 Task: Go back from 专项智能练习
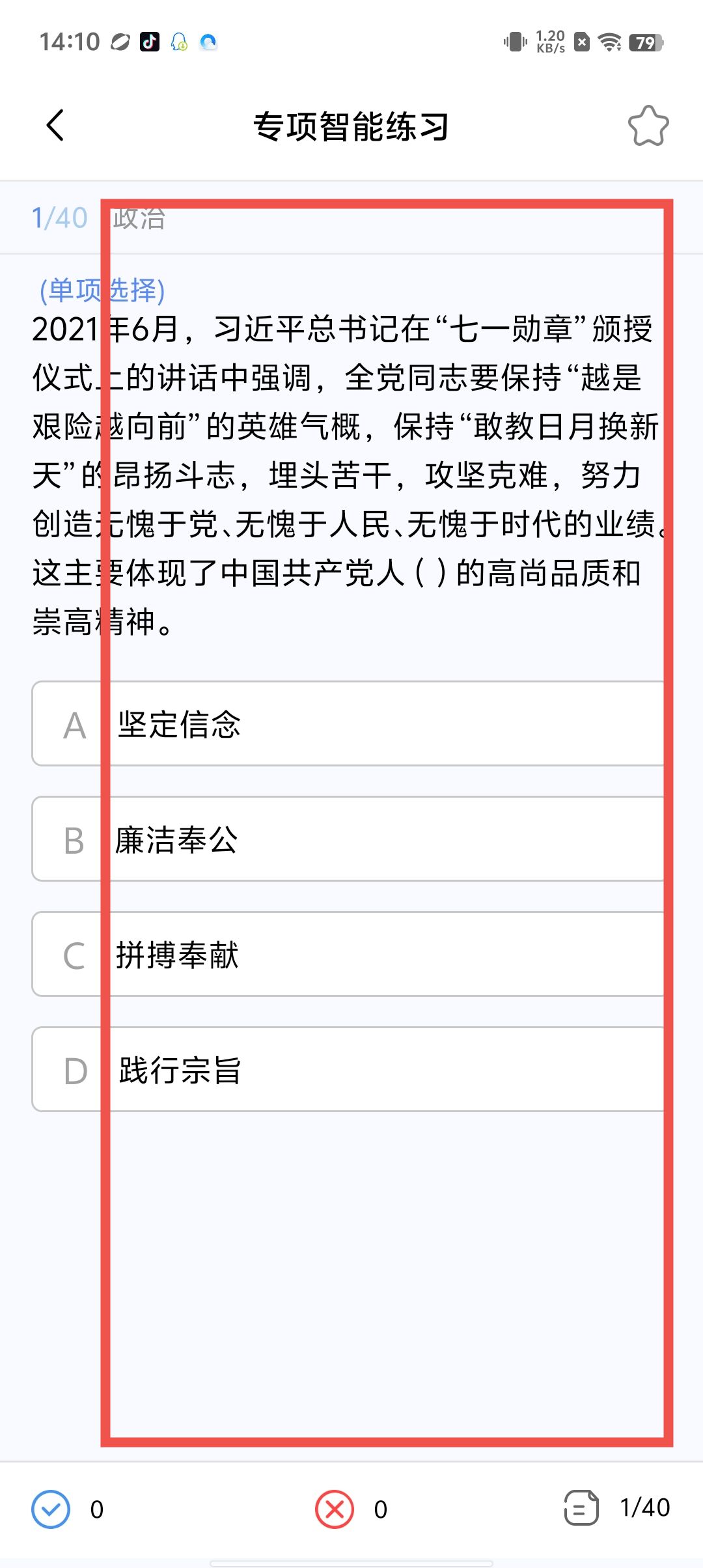pyautogui.click(x=56, y=125)
